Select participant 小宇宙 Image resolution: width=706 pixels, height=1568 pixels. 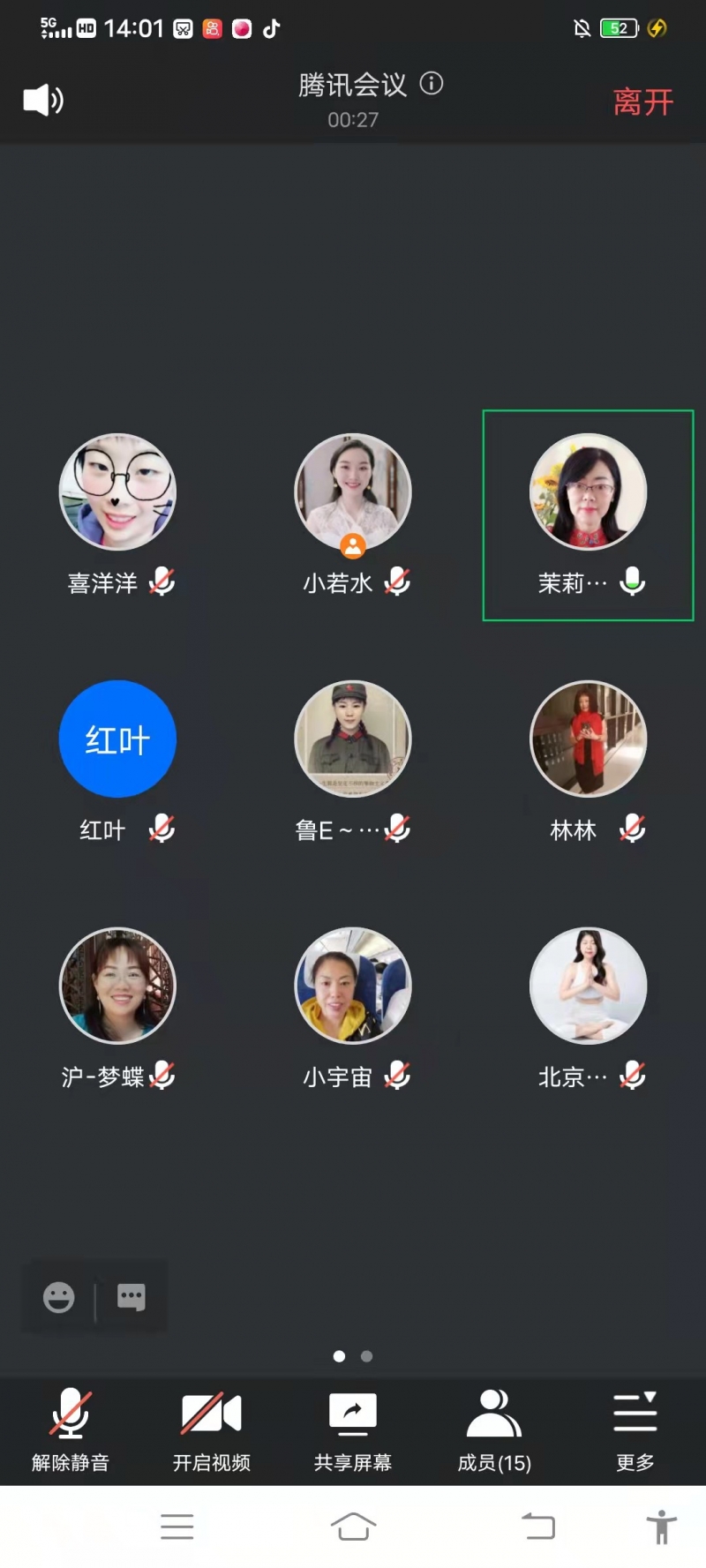click(353, 986)
